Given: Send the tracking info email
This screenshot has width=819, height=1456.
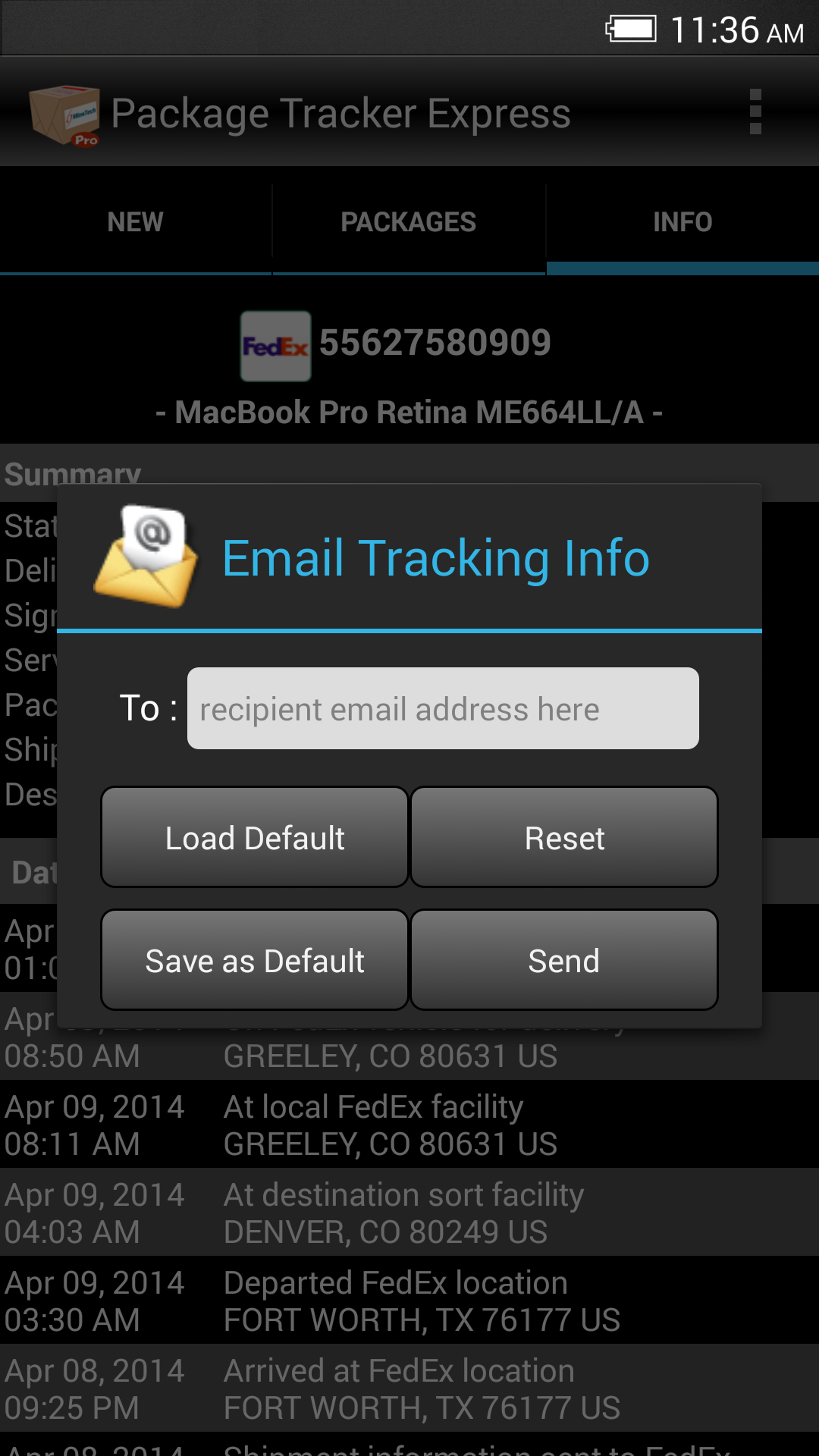Looking at the screenshot, I should pyautogui.click(x=564, y=960).
